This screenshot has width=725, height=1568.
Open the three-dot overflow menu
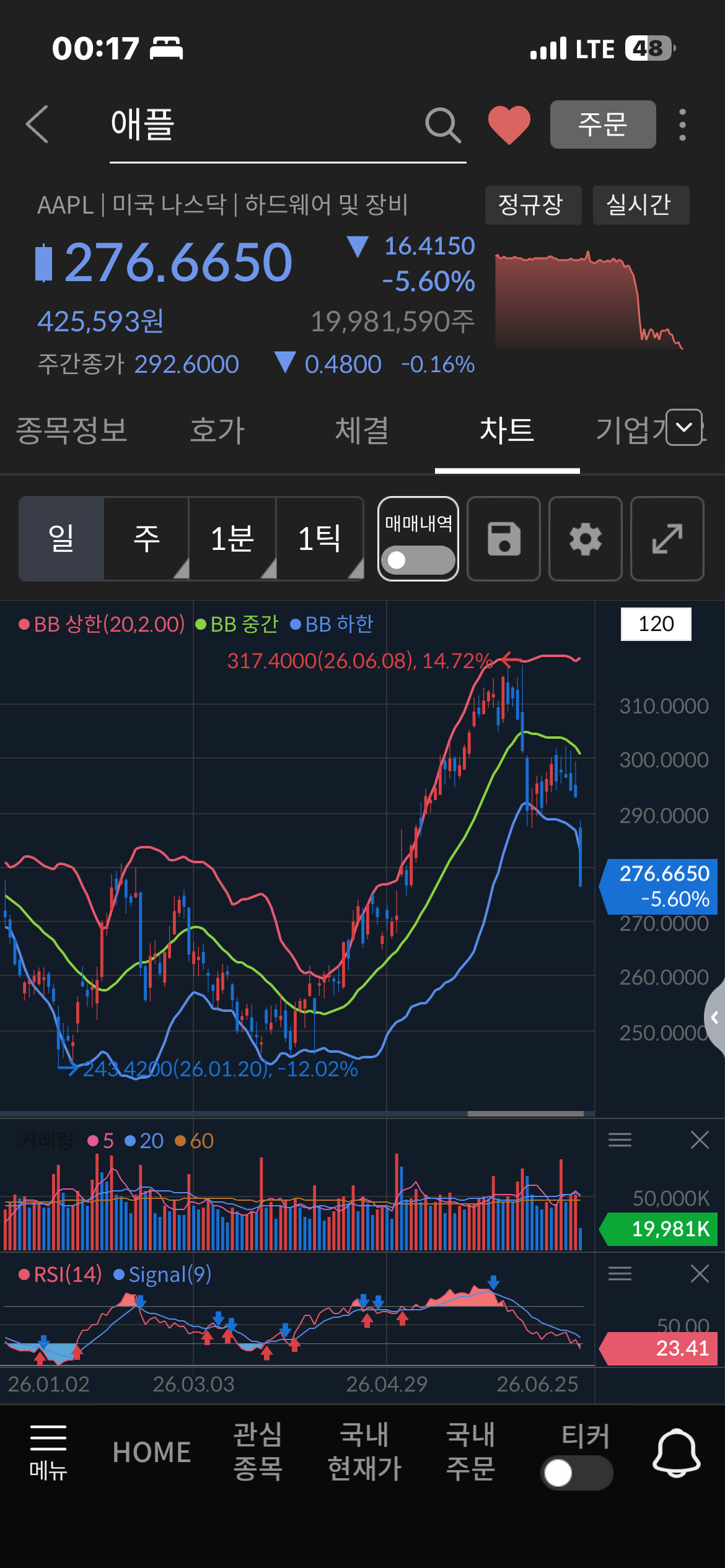[682, 125]
